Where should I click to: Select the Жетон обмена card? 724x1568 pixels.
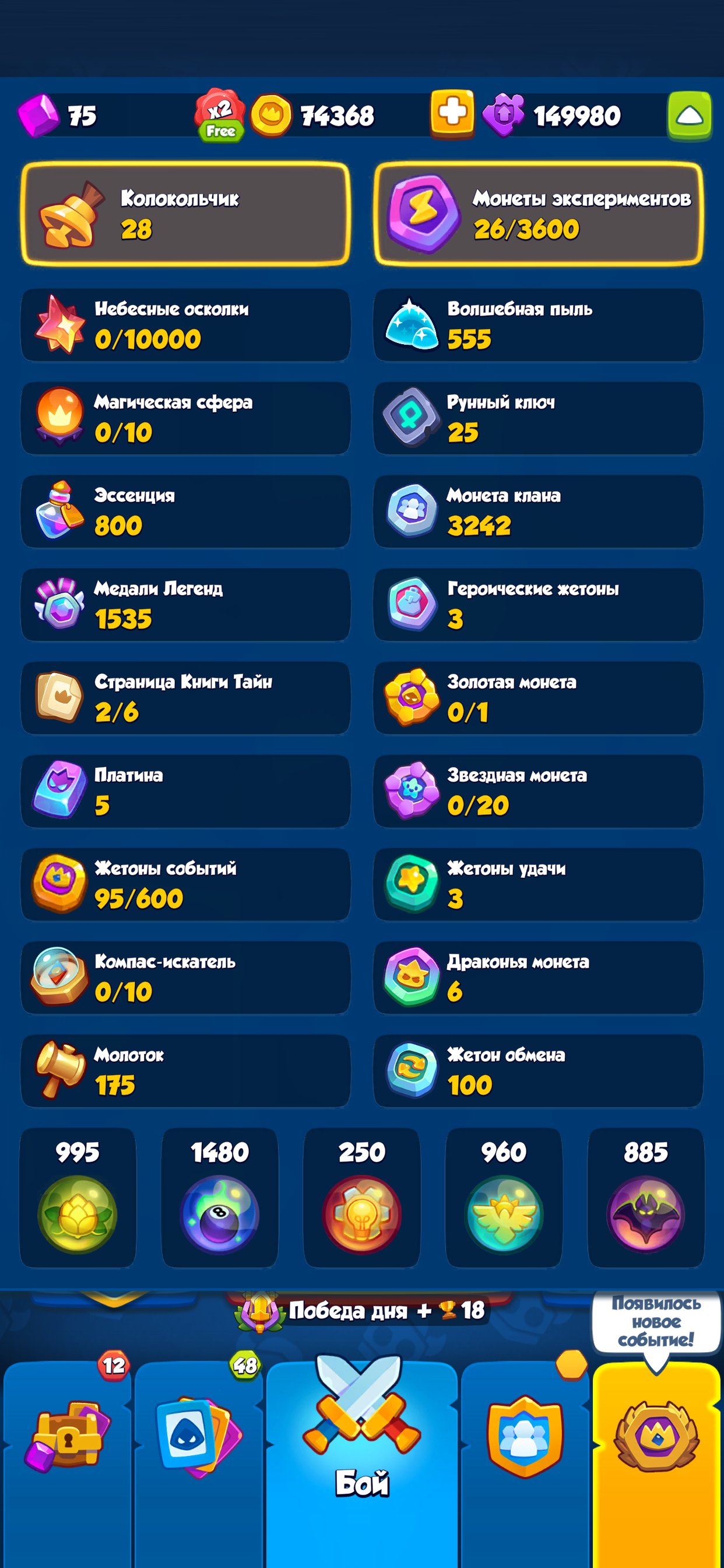(x=538, y=1070)
